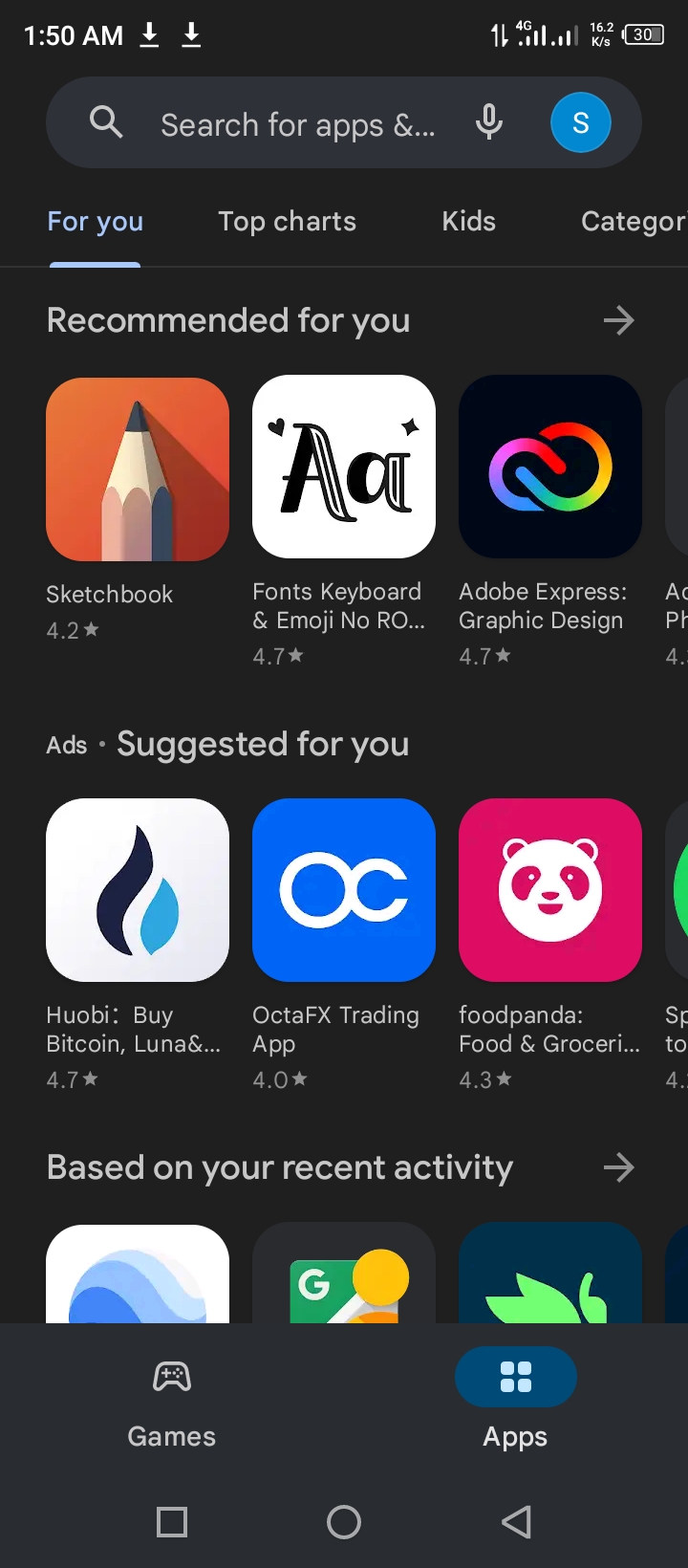
Task: Switch to the Top charts tab
Action: (287, 222)
